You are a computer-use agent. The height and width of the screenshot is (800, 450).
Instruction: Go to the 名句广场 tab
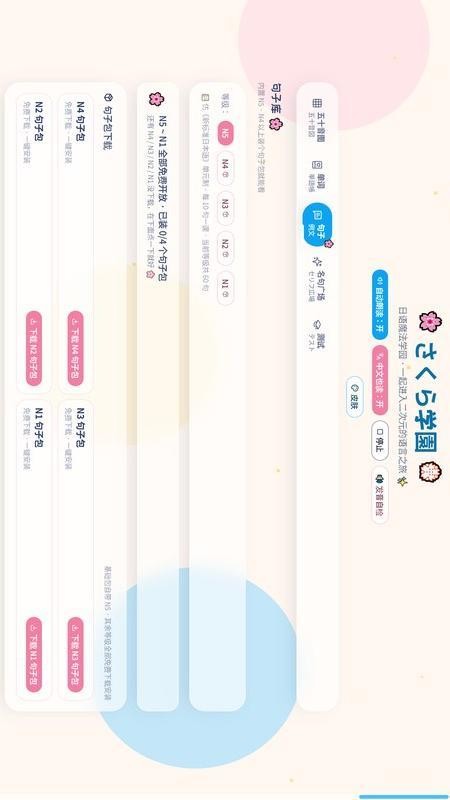(x=317, y=279)
